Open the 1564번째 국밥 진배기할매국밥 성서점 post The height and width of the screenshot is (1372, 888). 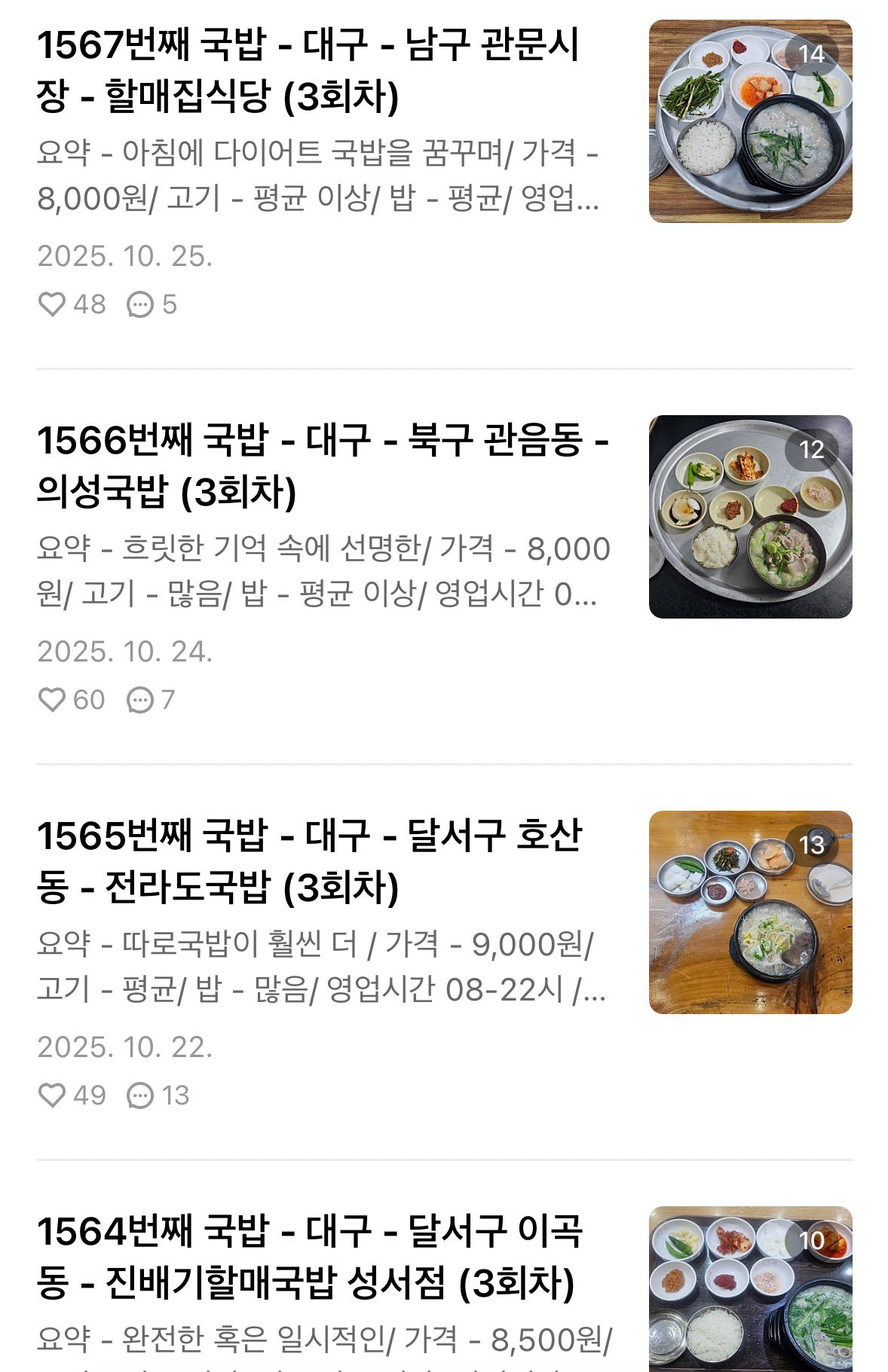[x=309, y=1257]
